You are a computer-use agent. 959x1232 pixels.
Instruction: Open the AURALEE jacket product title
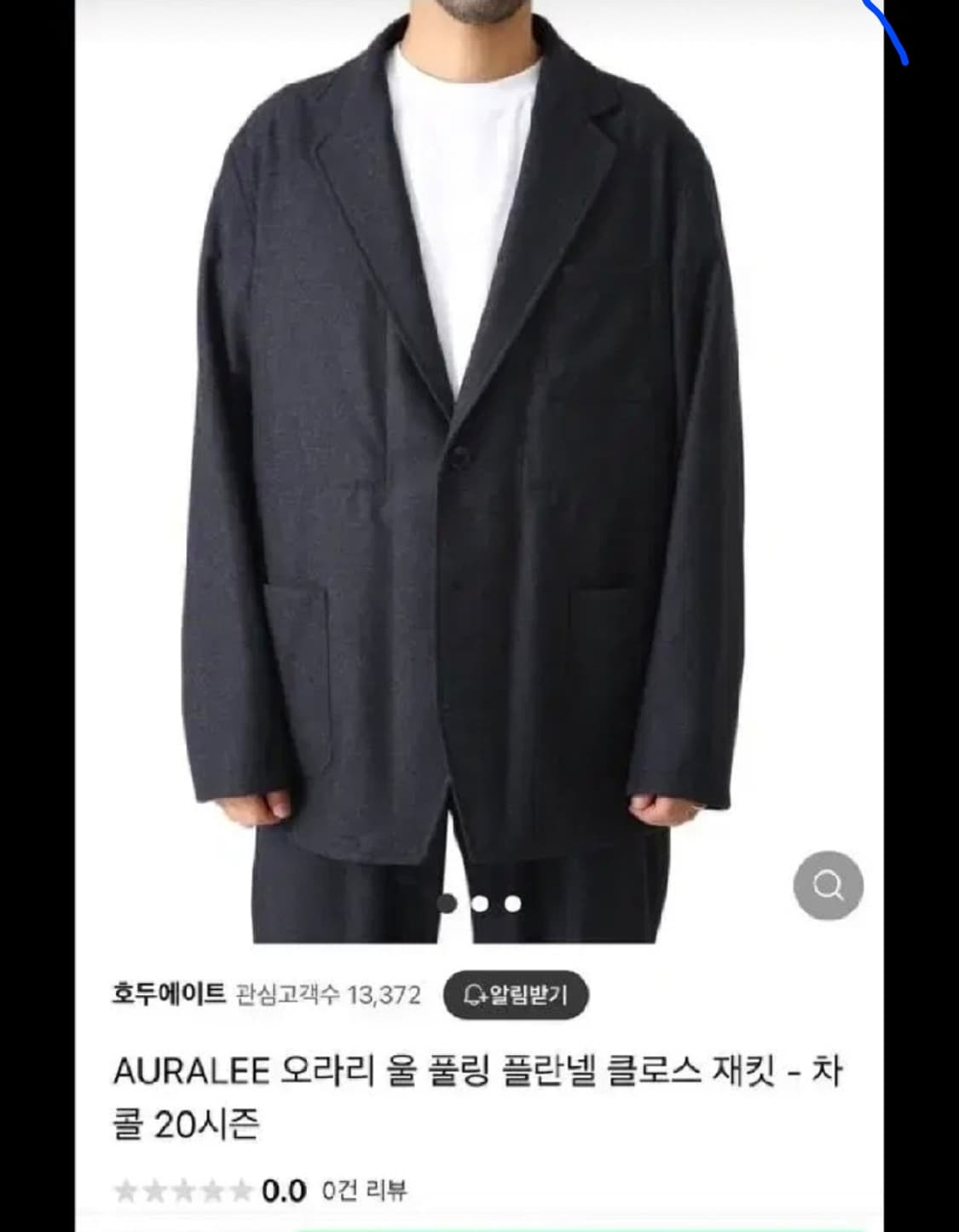[477, 1100]
